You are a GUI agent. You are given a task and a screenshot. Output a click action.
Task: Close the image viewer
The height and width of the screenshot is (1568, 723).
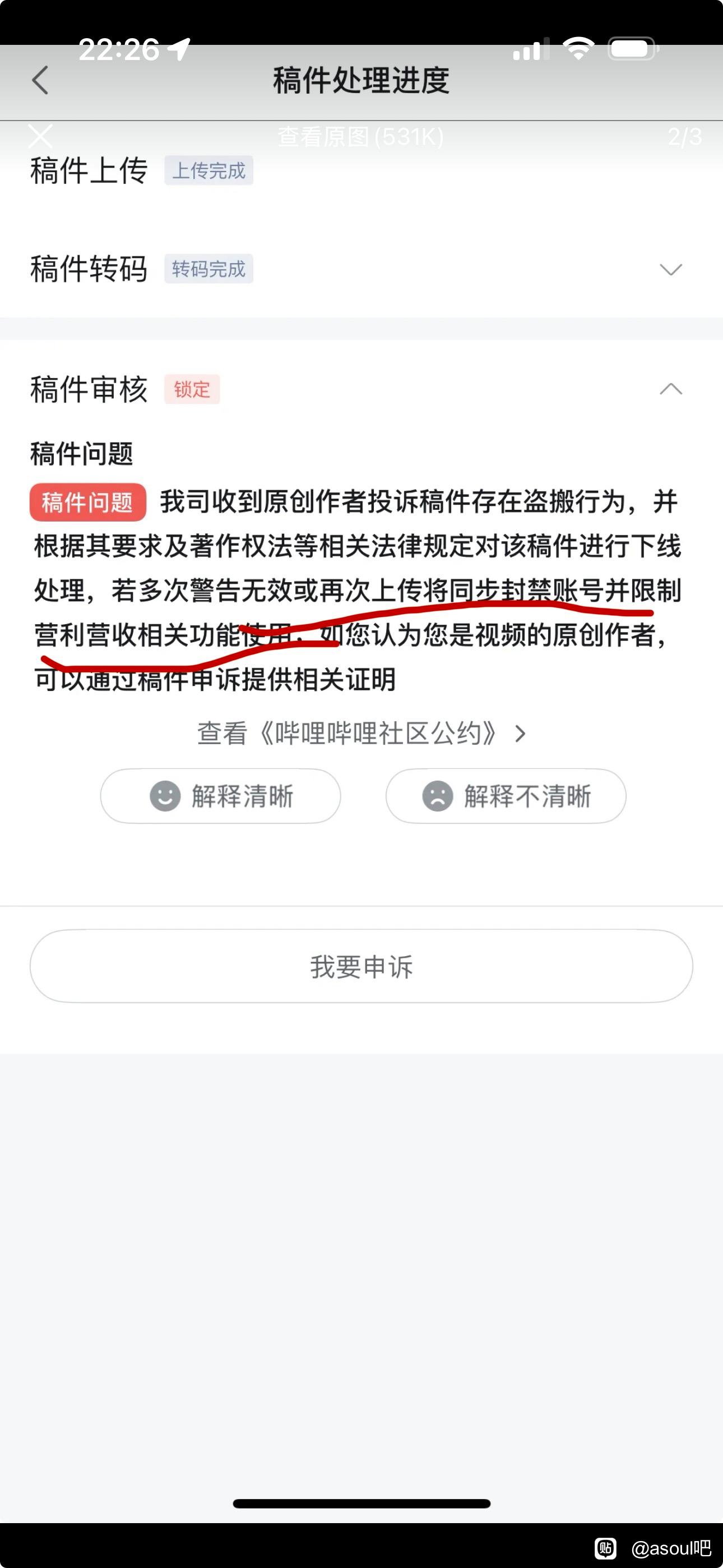41,136
